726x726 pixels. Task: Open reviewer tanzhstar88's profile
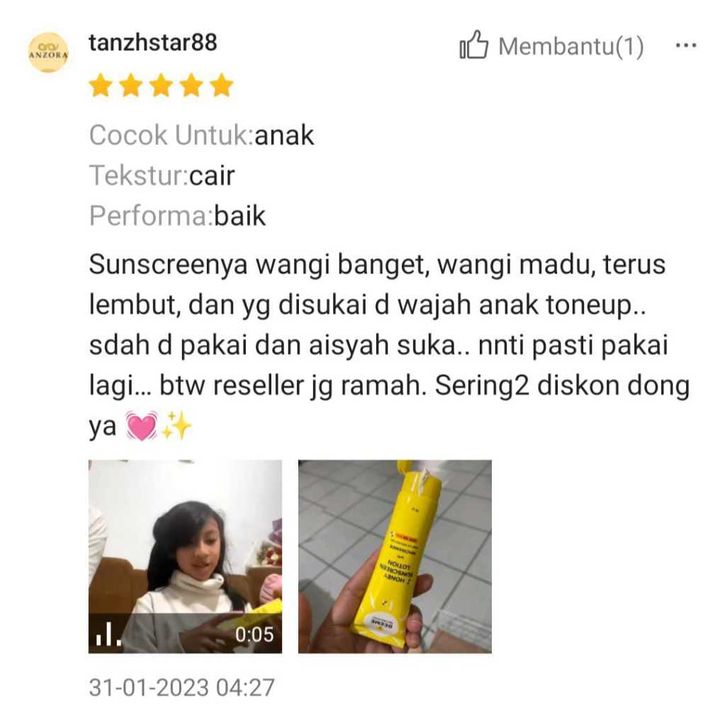152,44
